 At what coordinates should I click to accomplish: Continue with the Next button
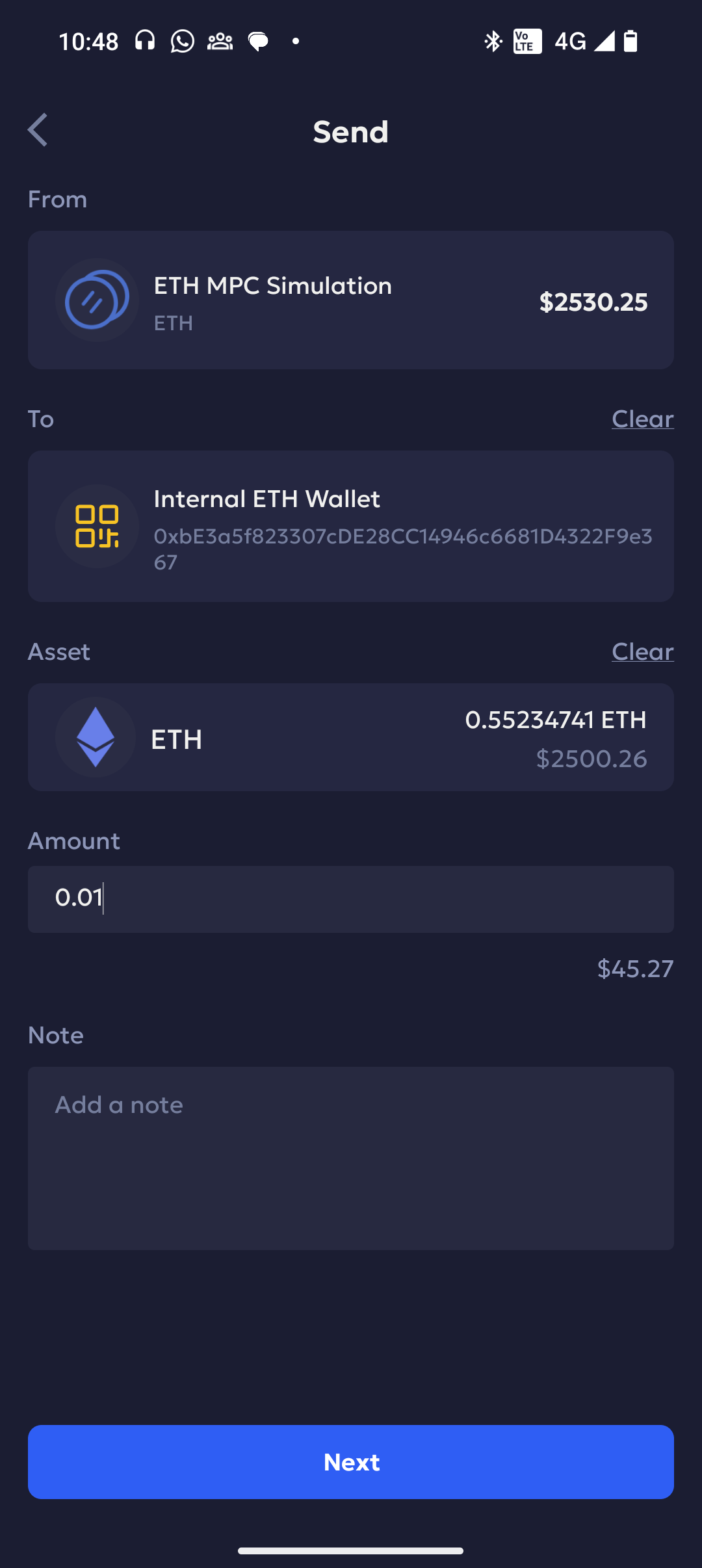[351, 1462]
